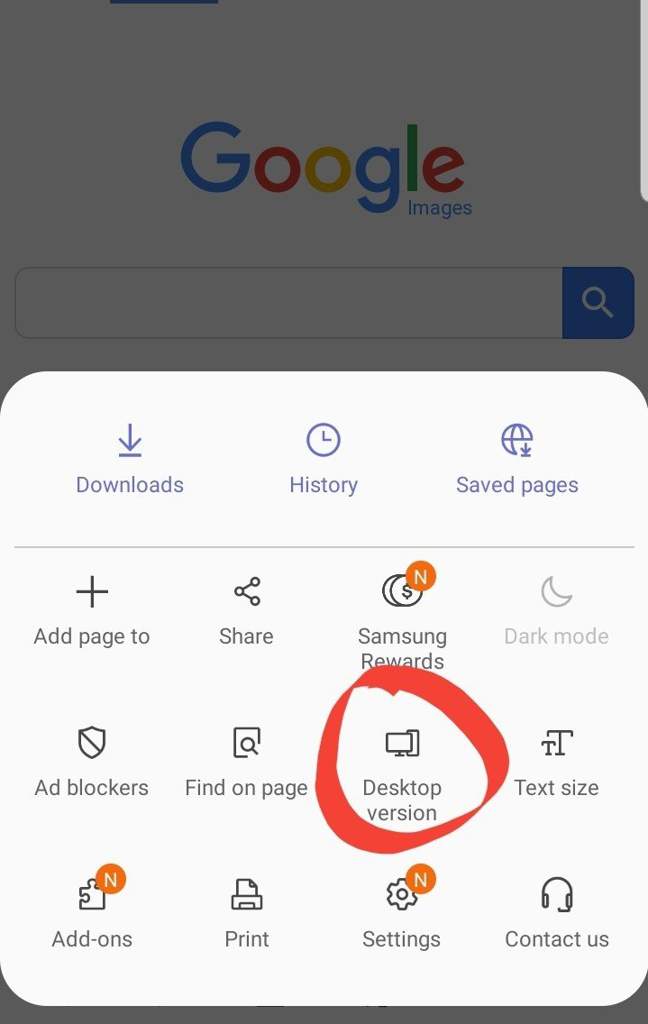Adjust Text size
Screen dimensions: 648x1024
pos(556,764)
